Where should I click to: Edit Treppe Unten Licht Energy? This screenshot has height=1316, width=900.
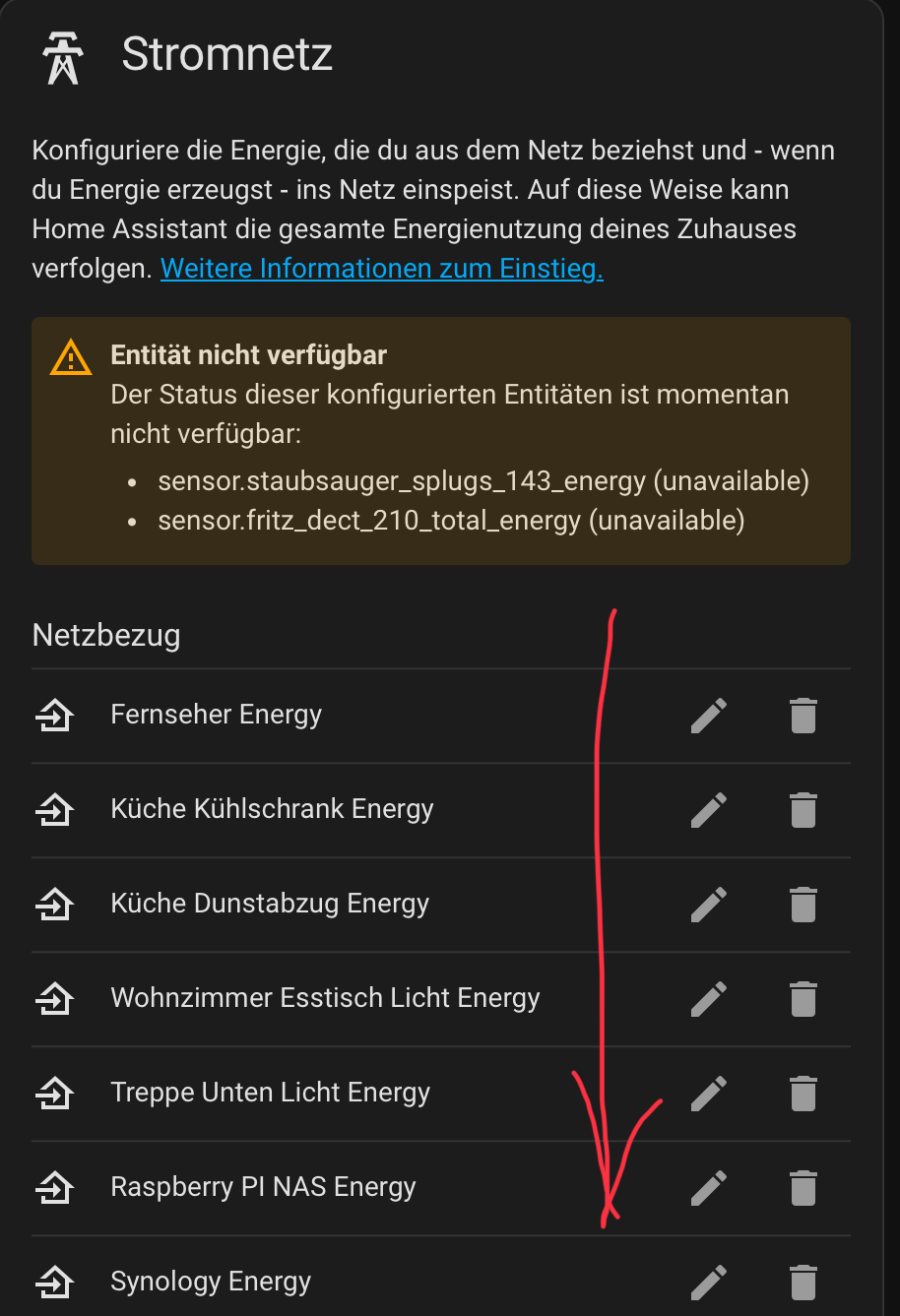pos(709,1094)
